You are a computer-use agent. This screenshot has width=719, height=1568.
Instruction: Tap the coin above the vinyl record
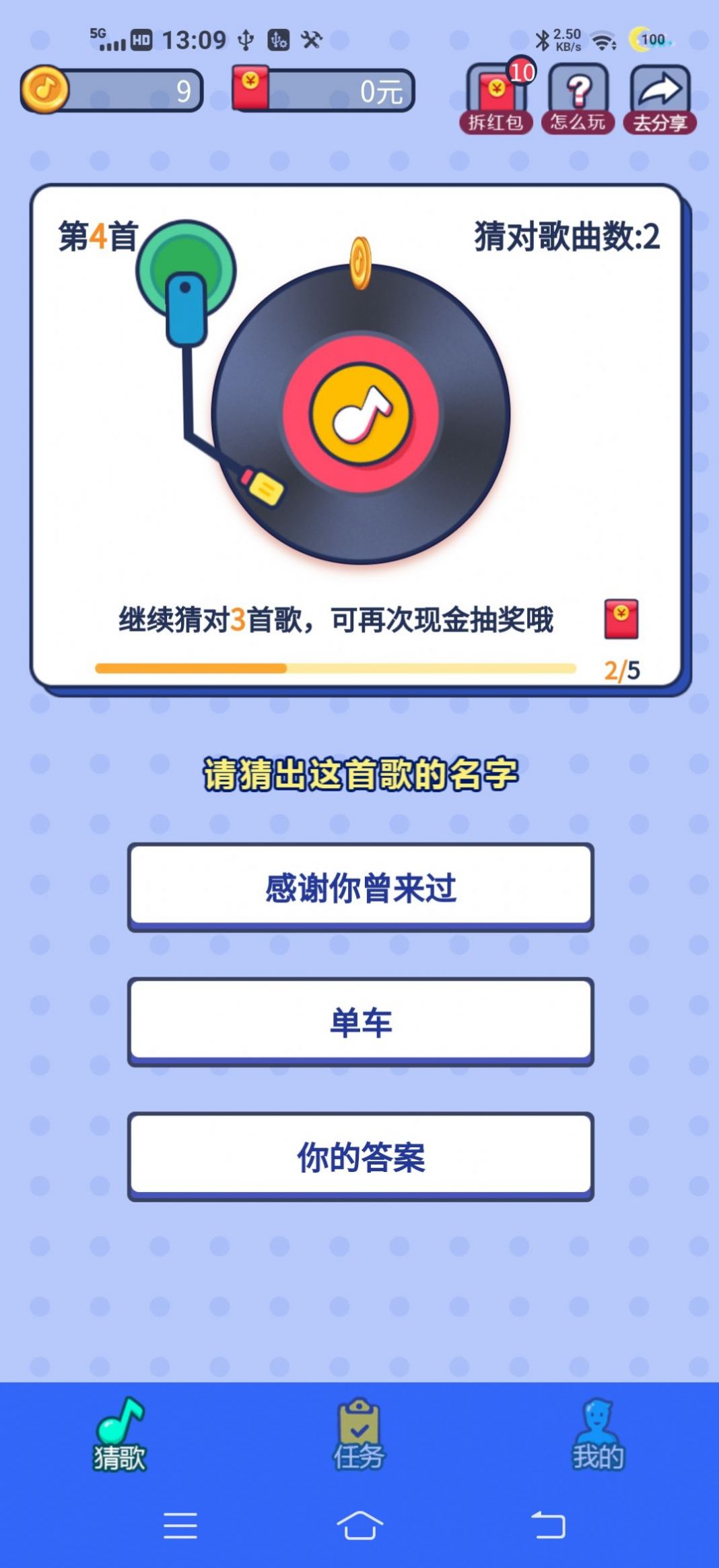(x=361, y=264)
